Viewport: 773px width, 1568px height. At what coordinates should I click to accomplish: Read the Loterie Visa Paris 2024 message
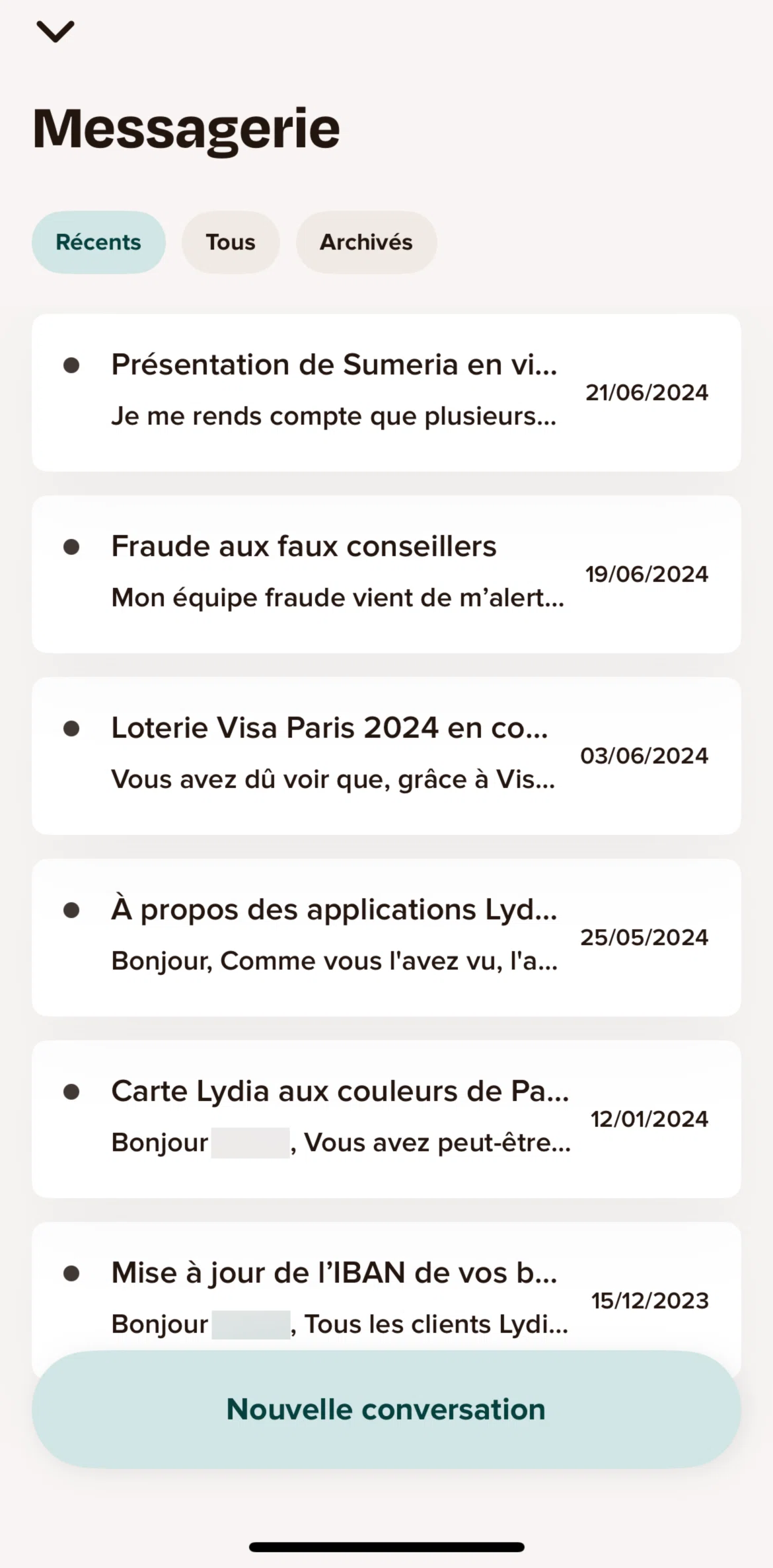point(386,756)
